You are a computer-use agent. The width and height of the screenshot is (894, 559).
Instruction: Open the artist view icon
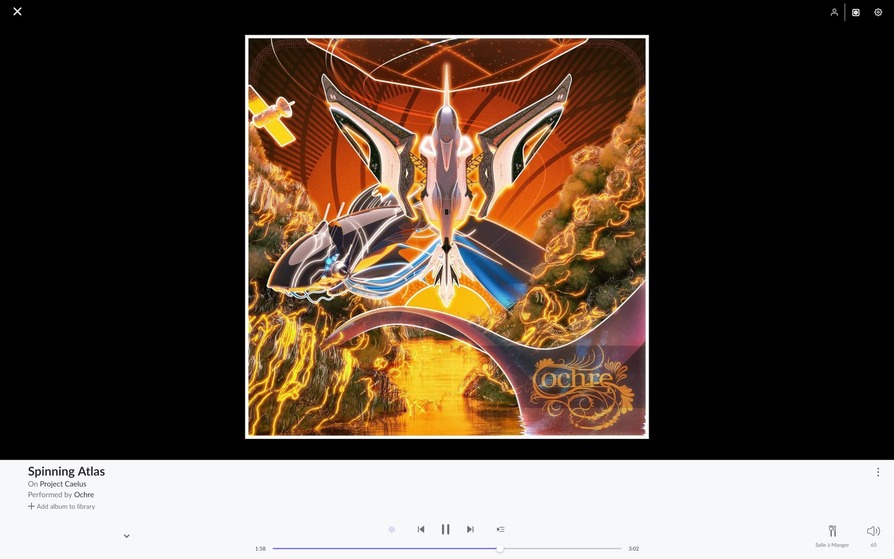834,12
